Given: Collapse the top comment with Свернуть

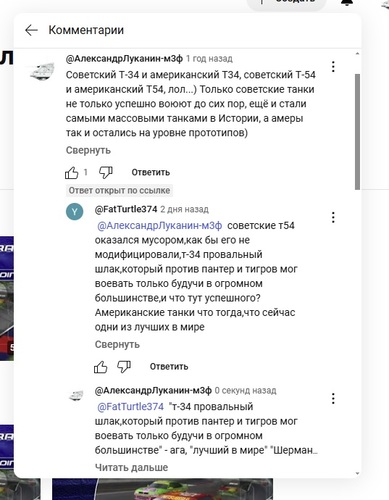Looking at the screenshot, I should [88, 150].
